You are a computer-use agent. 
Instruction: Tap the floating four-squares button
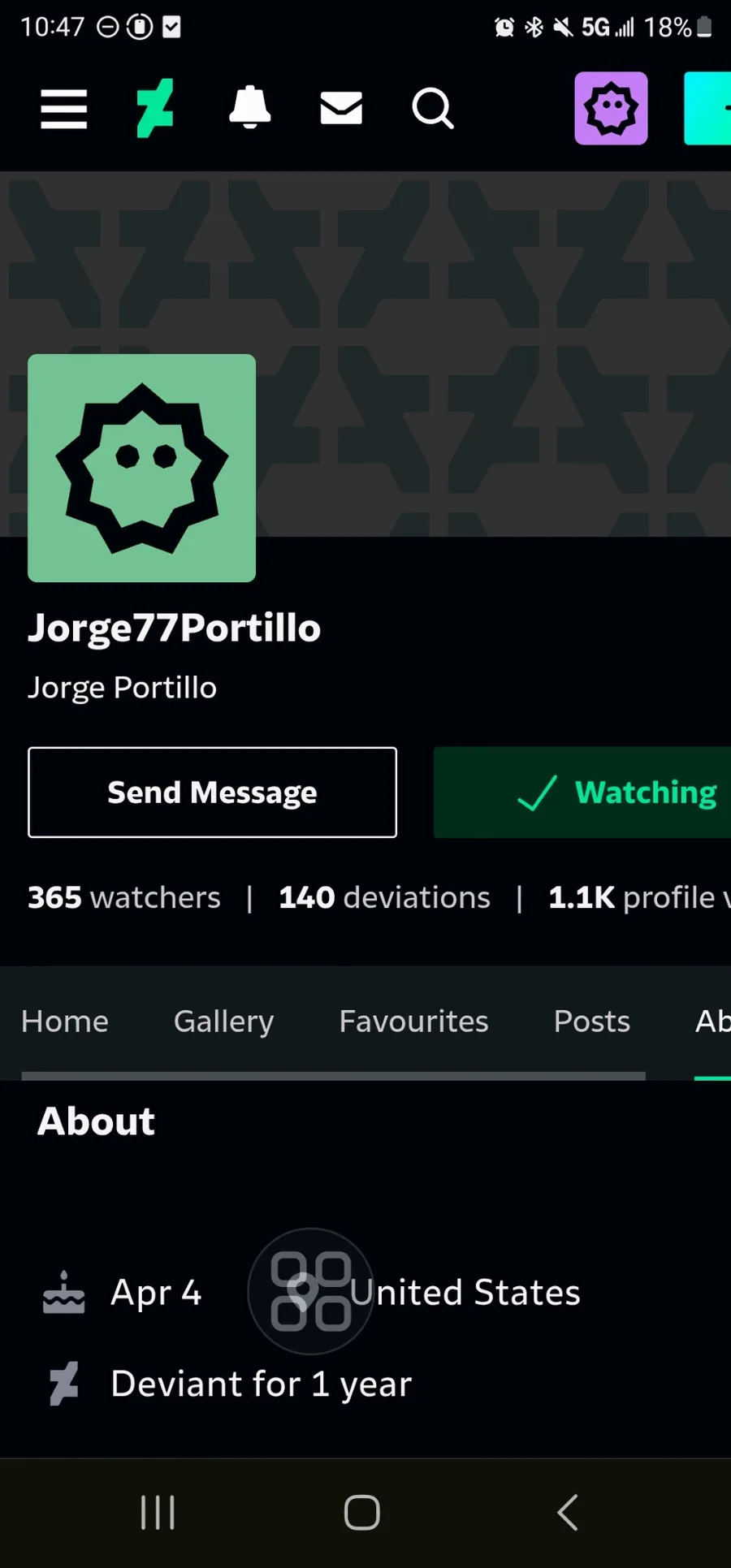tap(310, 1291)
